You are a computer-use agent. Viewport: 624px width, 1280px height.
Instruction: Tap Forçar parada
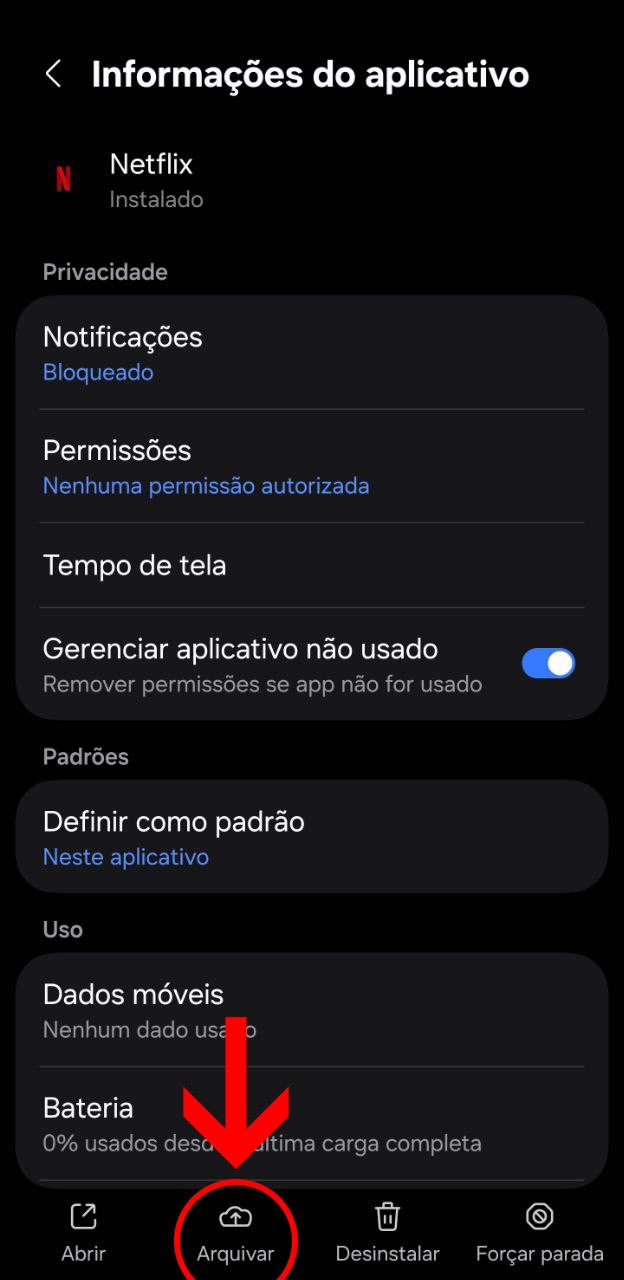[539, 1232]
